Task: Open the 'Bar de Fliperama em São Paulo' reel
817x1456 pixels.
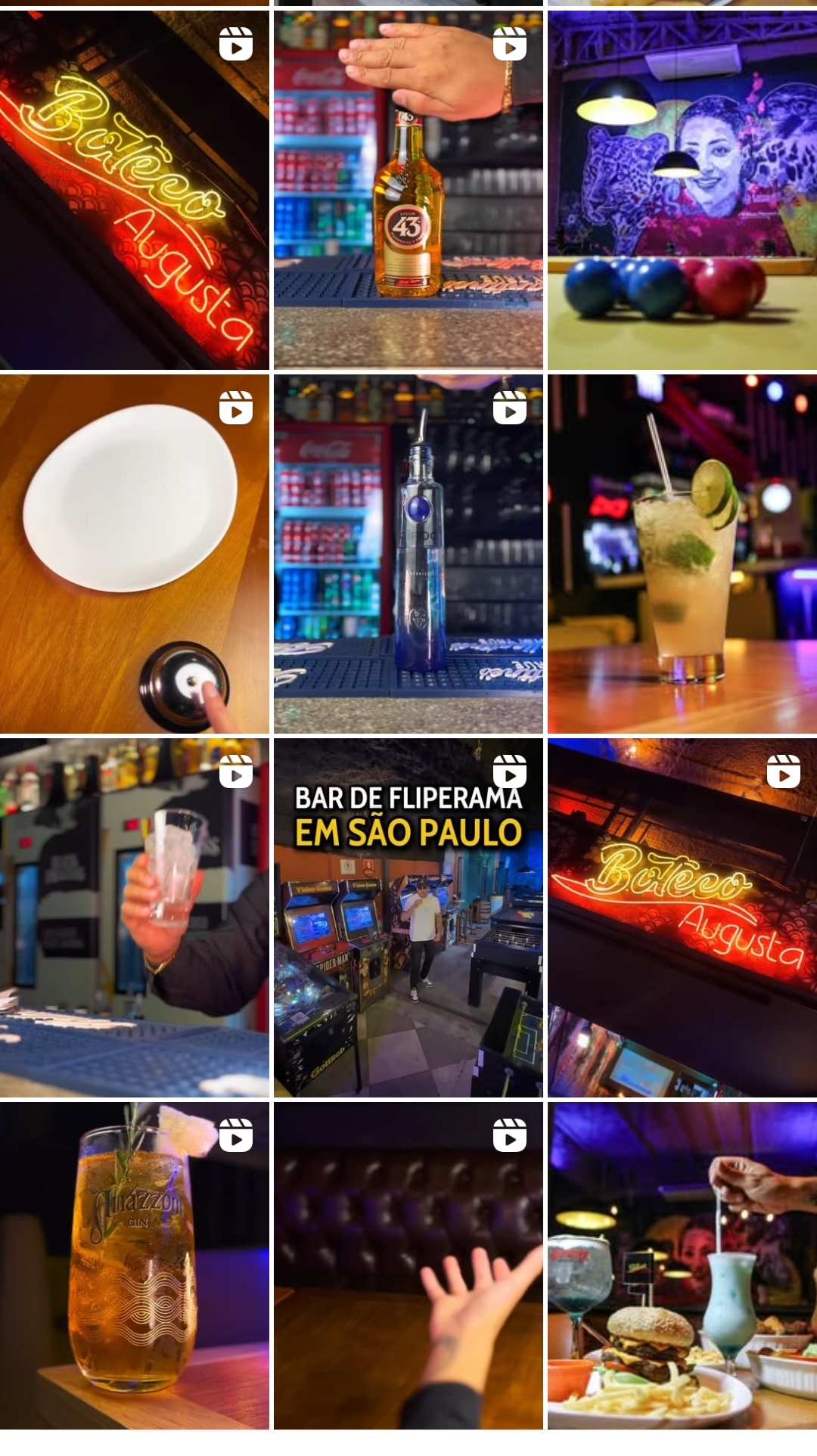Action: pos(408,917)
